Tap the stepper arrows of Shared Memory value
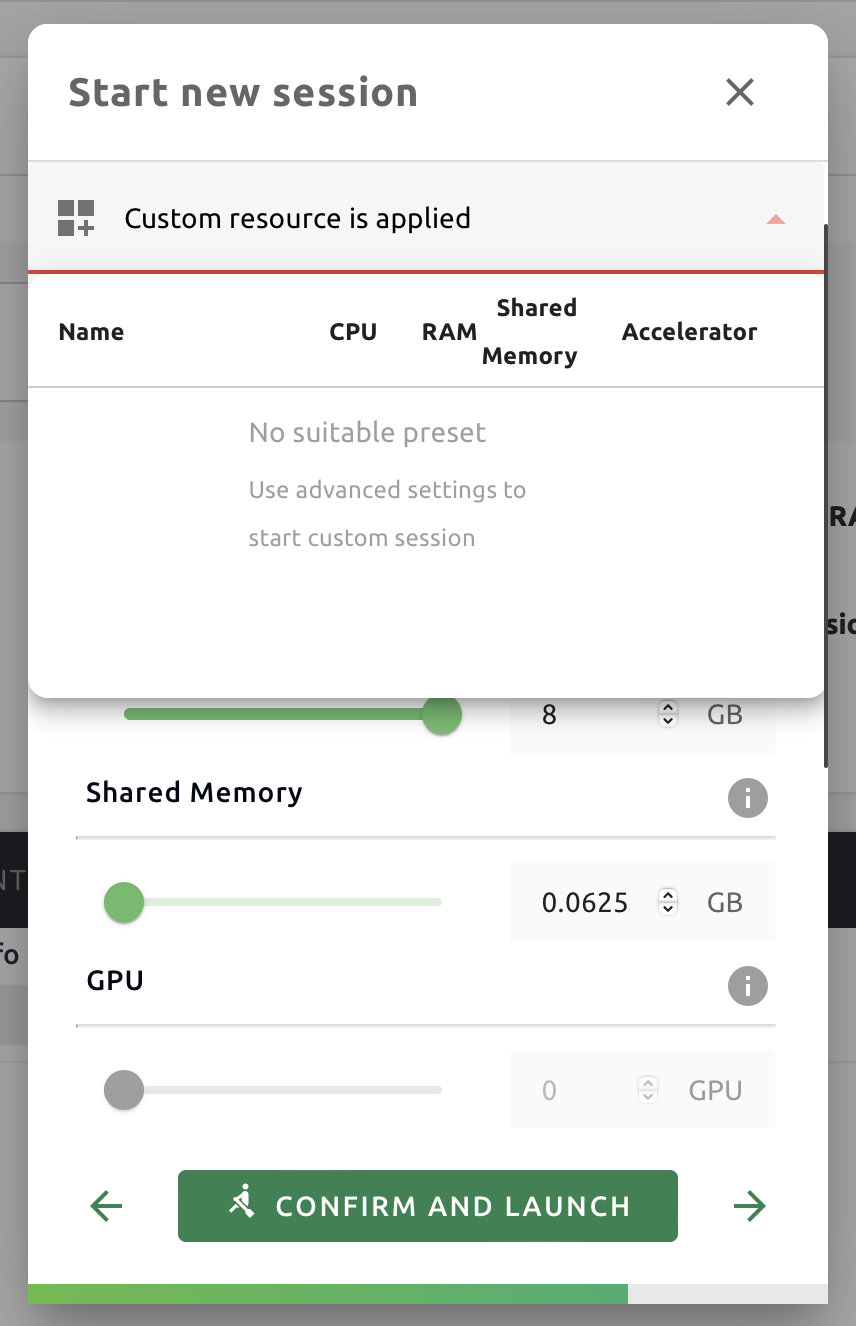 [668, 902]
